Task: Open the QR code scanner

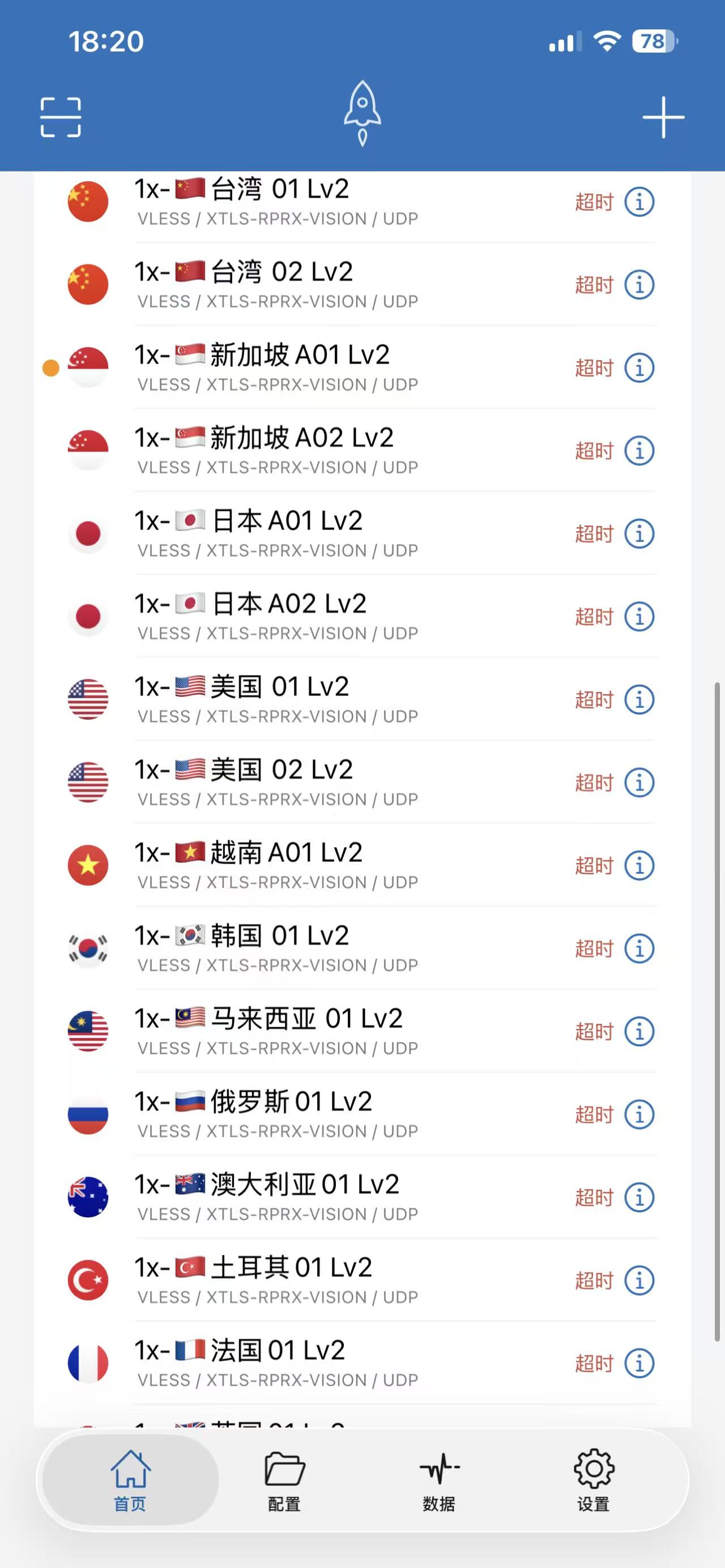Action: point(60,117)
